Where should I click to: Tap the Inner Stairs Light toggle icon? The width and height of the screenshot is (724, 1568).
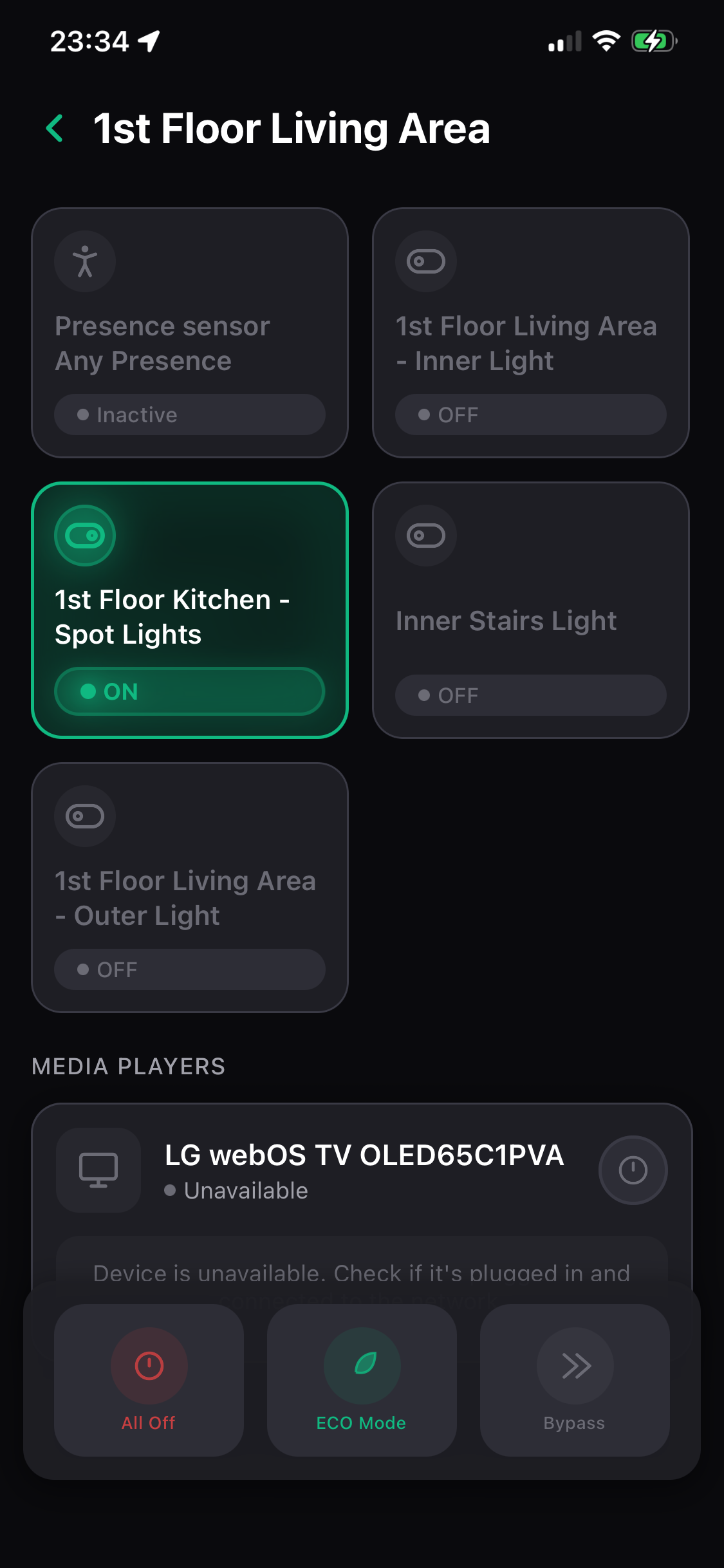coord(425,535)
